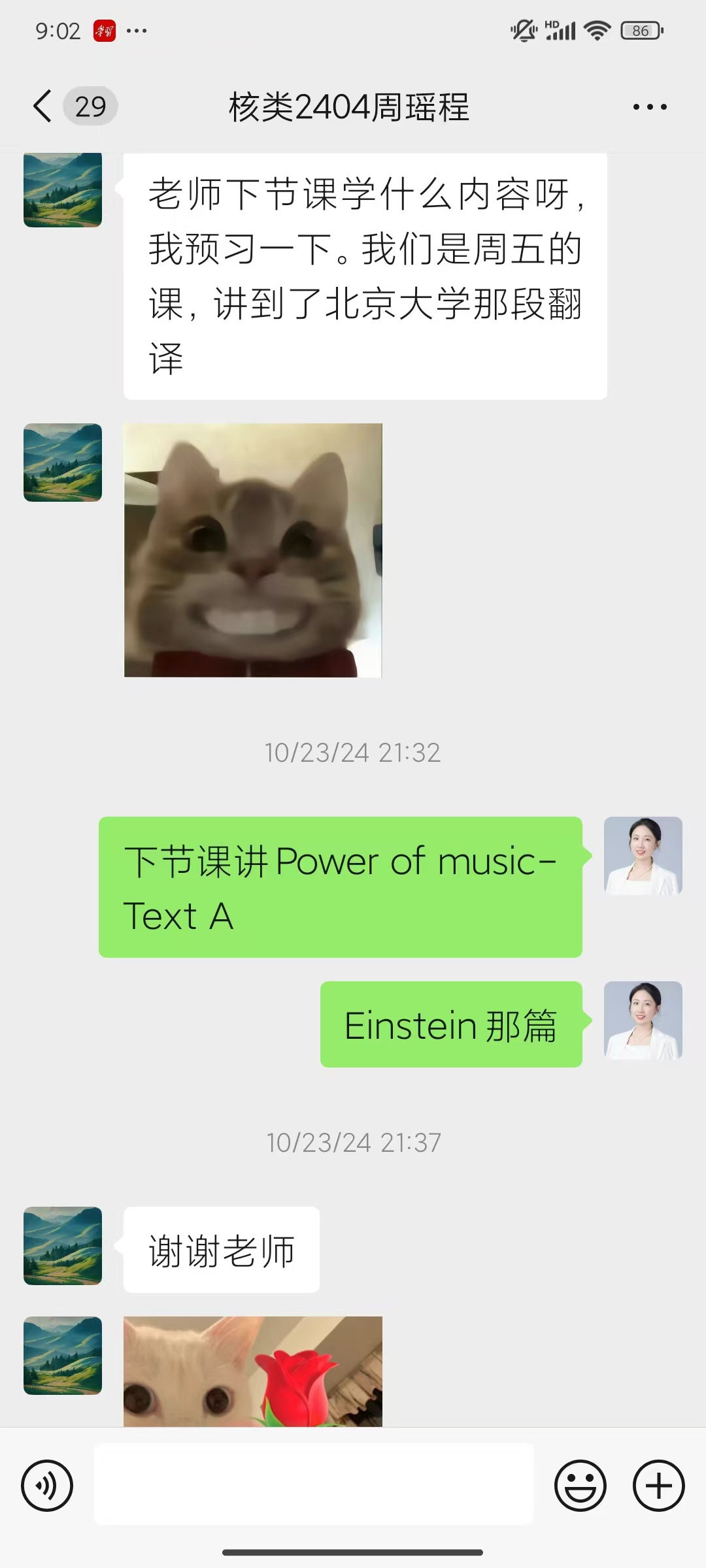Open chat info via the three-dot menu
Screen dimensions: 706x1568
click(x=650, y=106)
